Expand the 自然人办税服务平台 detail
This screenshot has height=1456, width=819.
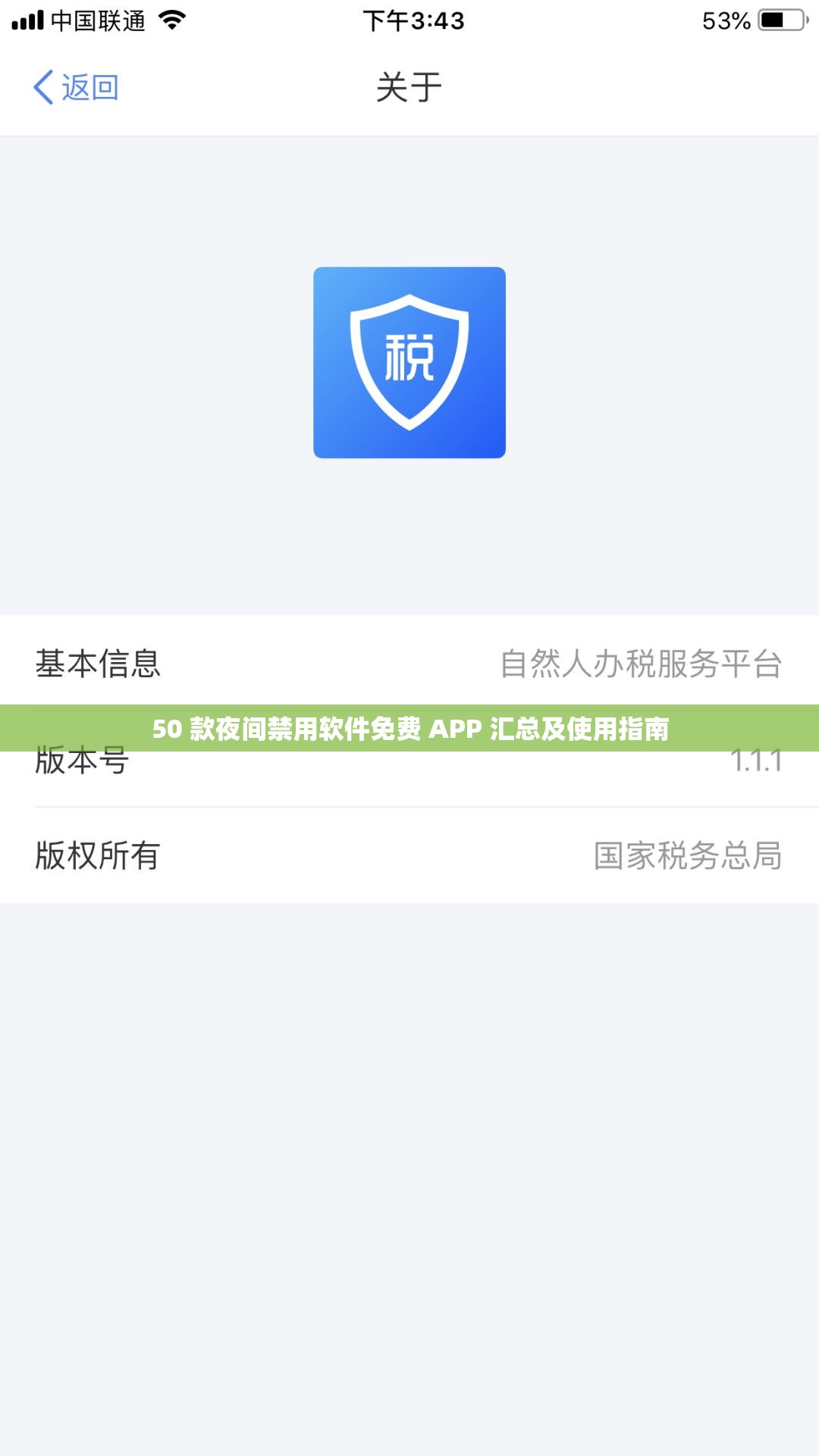pos(641,664)
